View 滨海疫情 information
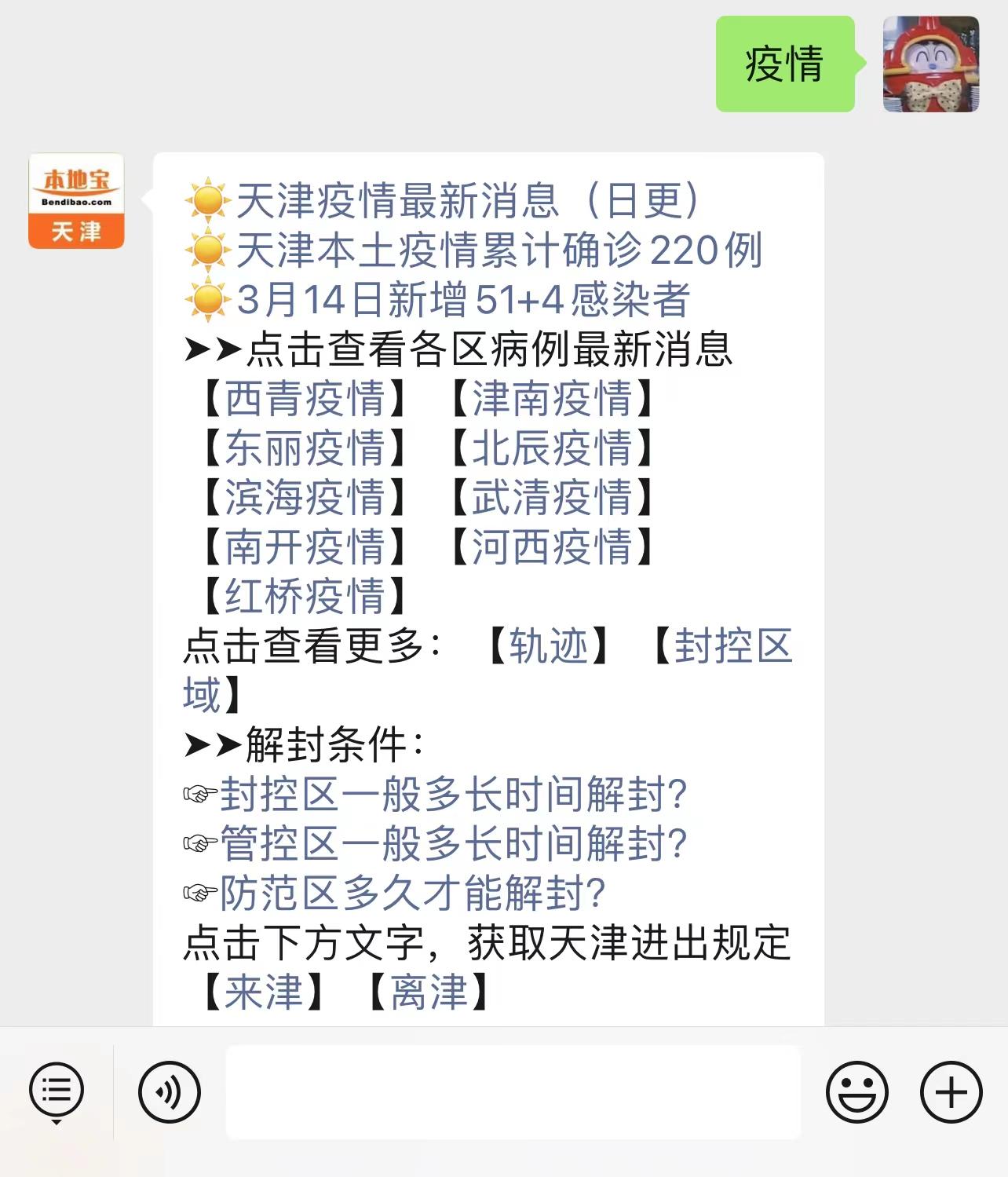 tap(304, 498)
